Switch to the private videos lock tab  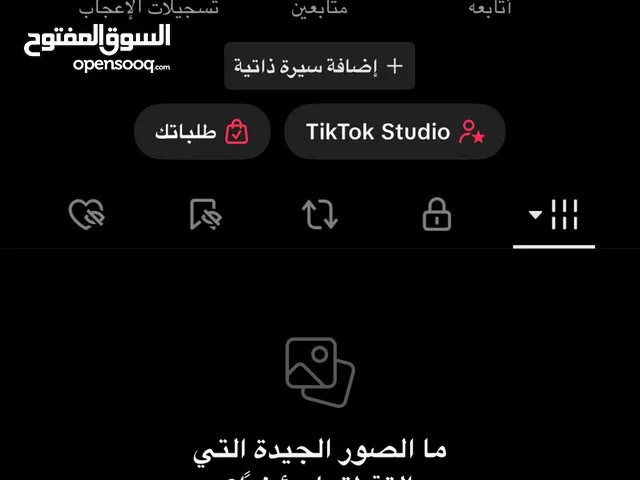point(437,213)
